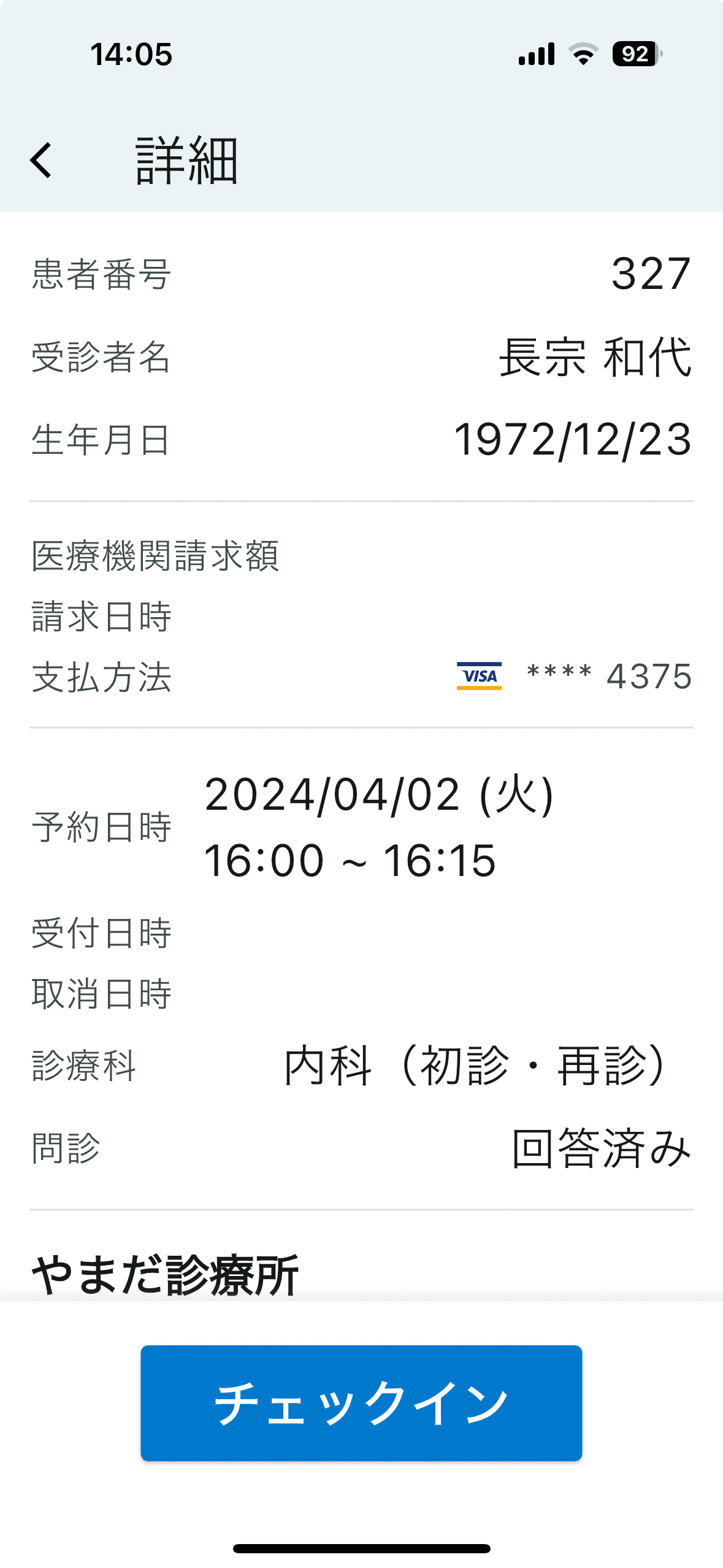This screenshot has width=723, height=1568.
Task: Go back from the 詳細 screen
Action: point(41,161)
